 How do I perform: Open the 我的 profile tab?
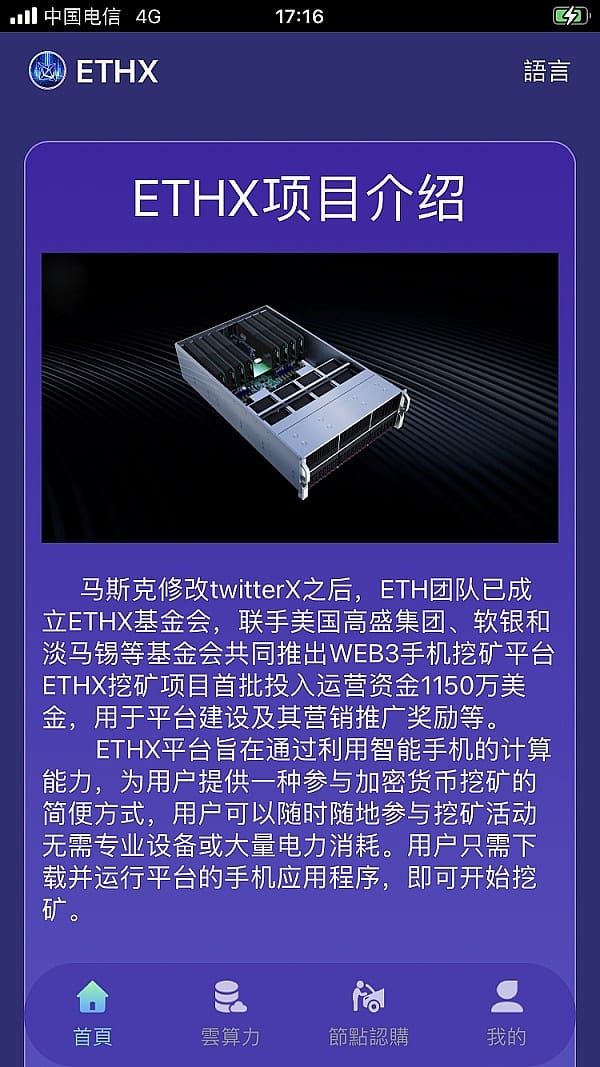pyautogui.click(x=506, y=1011)
